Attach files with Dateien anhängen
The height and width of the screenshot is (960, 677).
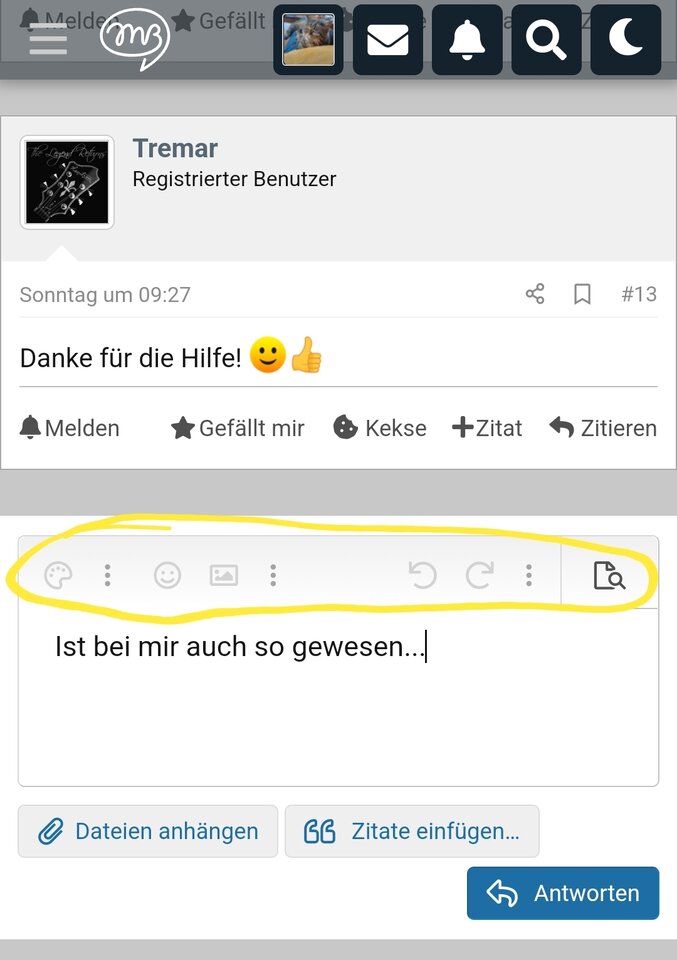click(x=148, y=831)
